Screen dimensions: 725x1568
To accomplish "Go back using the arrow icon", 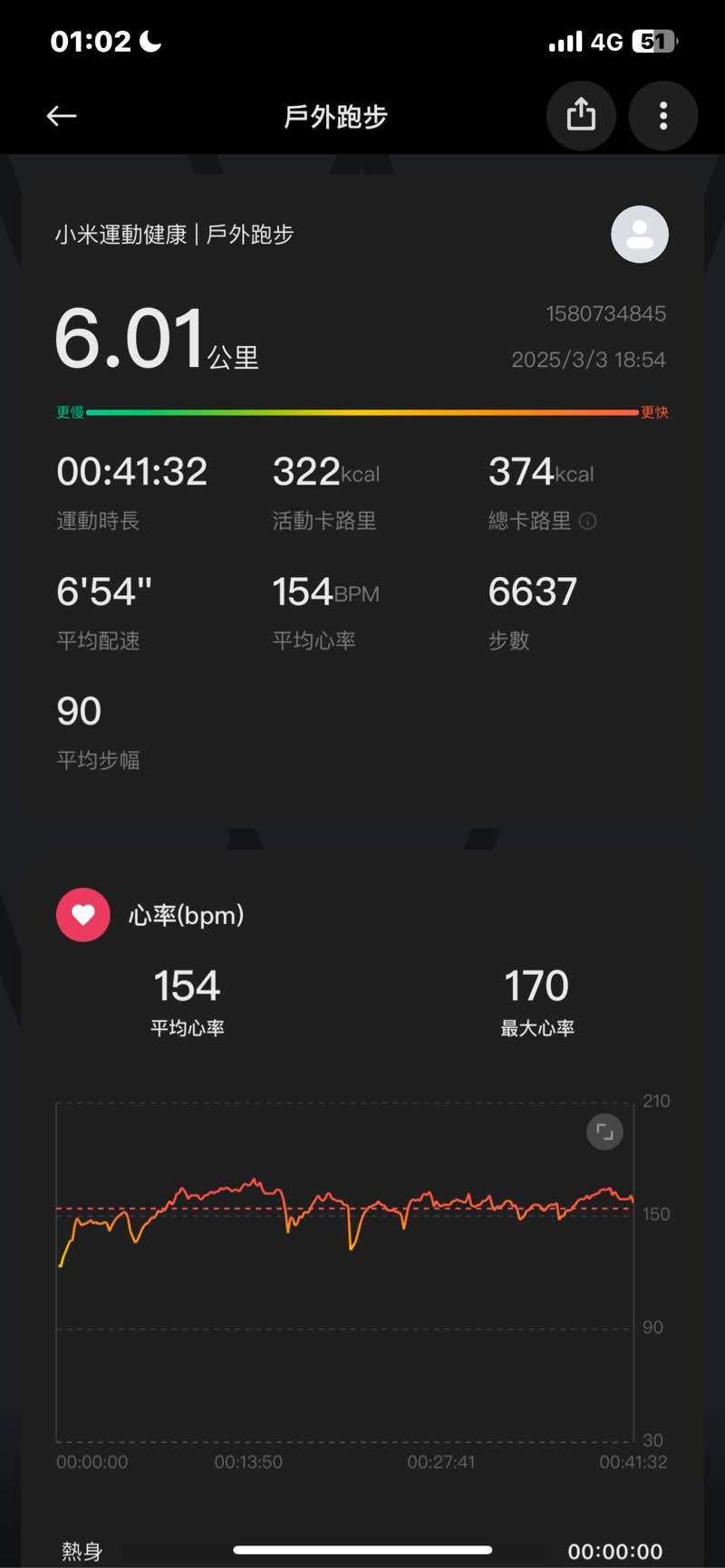I will (x=62, y=116).
